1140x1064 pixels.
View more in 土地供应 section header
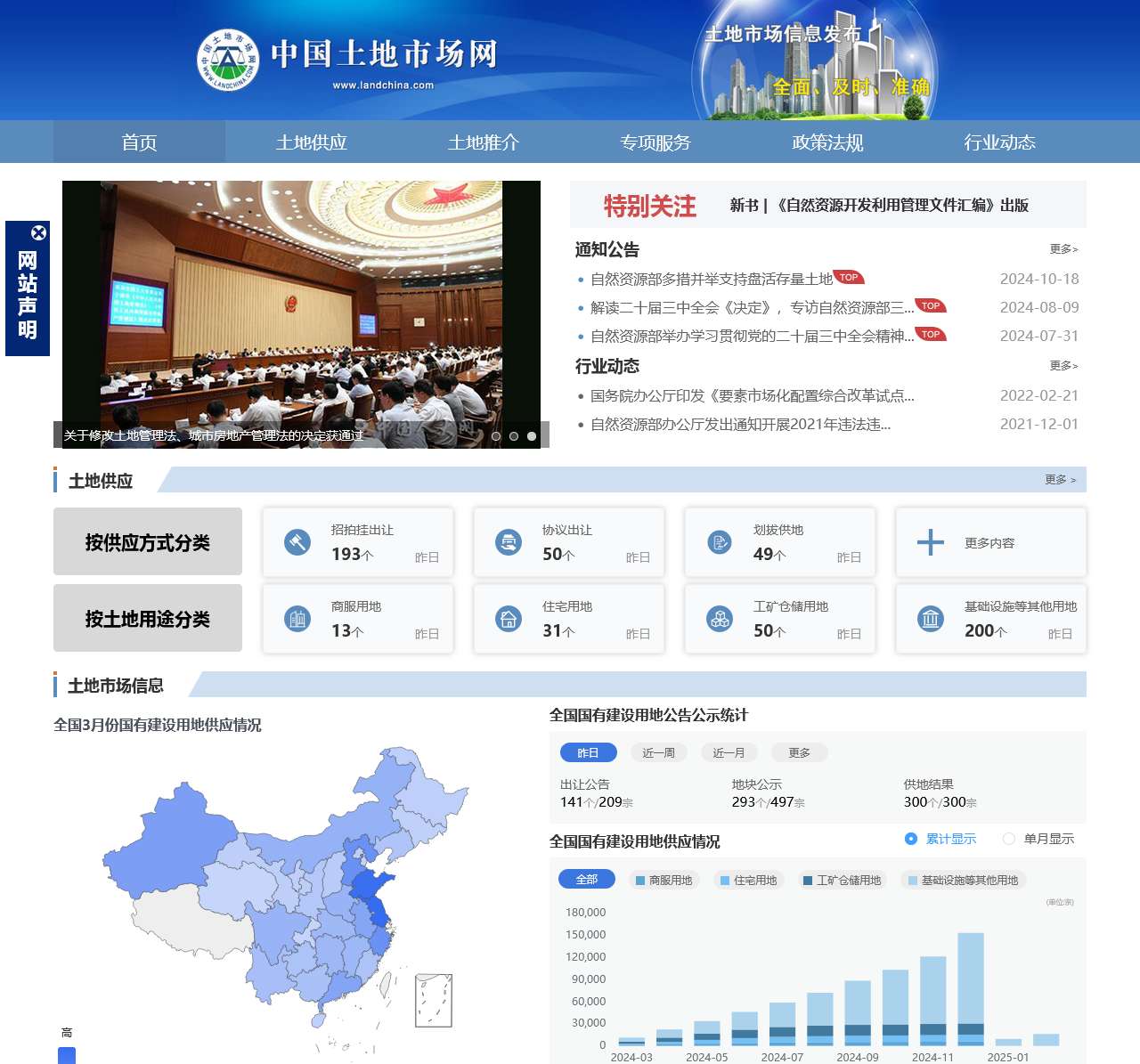point(1060,480)
